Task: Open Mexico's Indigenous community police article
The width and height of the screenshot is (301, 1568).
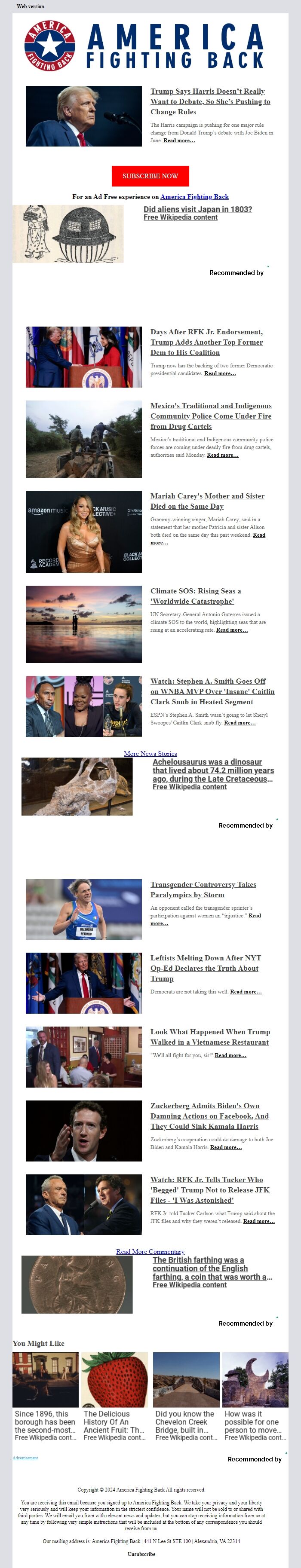Action: click(x=211, y=416)
